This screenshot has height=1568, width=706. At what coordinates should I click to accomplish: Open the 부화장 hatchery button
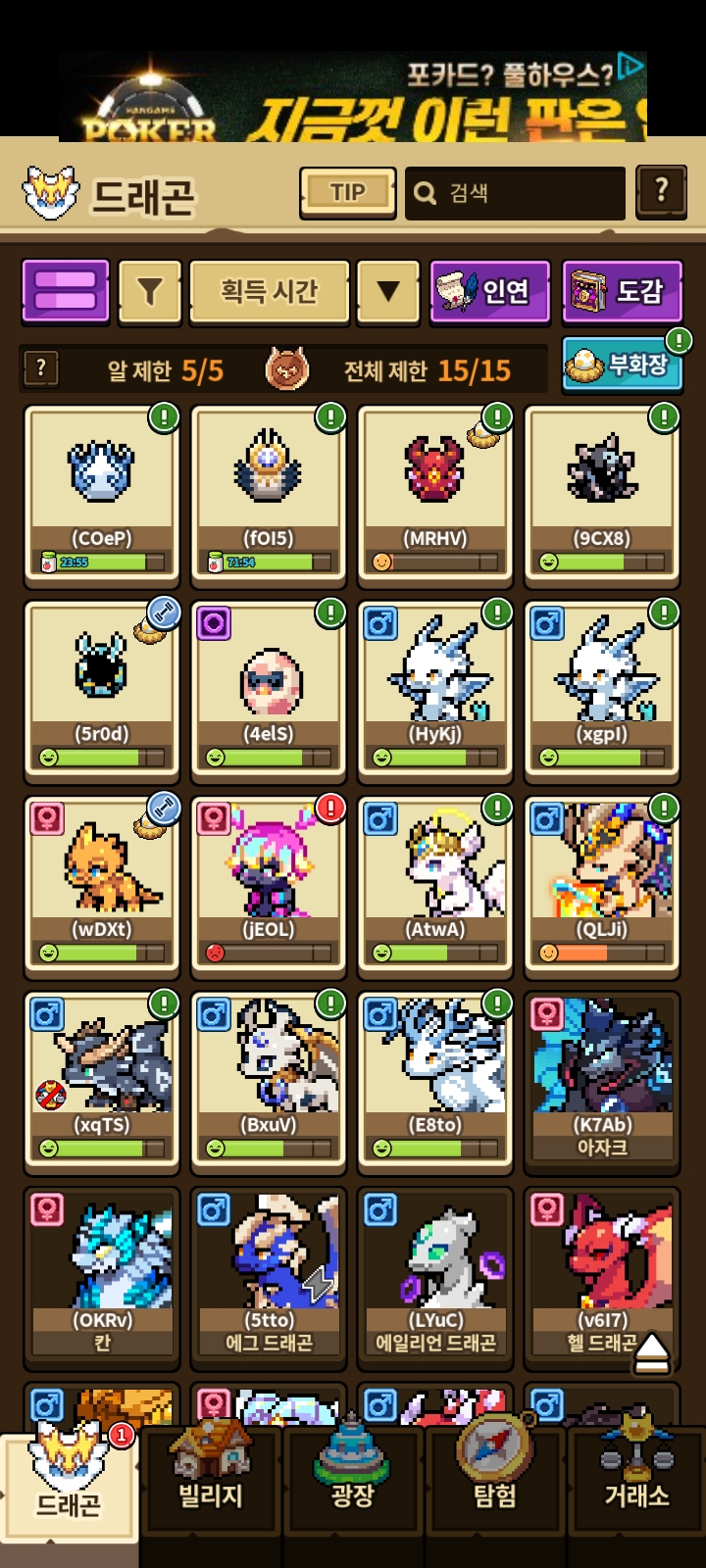[622, 365]
